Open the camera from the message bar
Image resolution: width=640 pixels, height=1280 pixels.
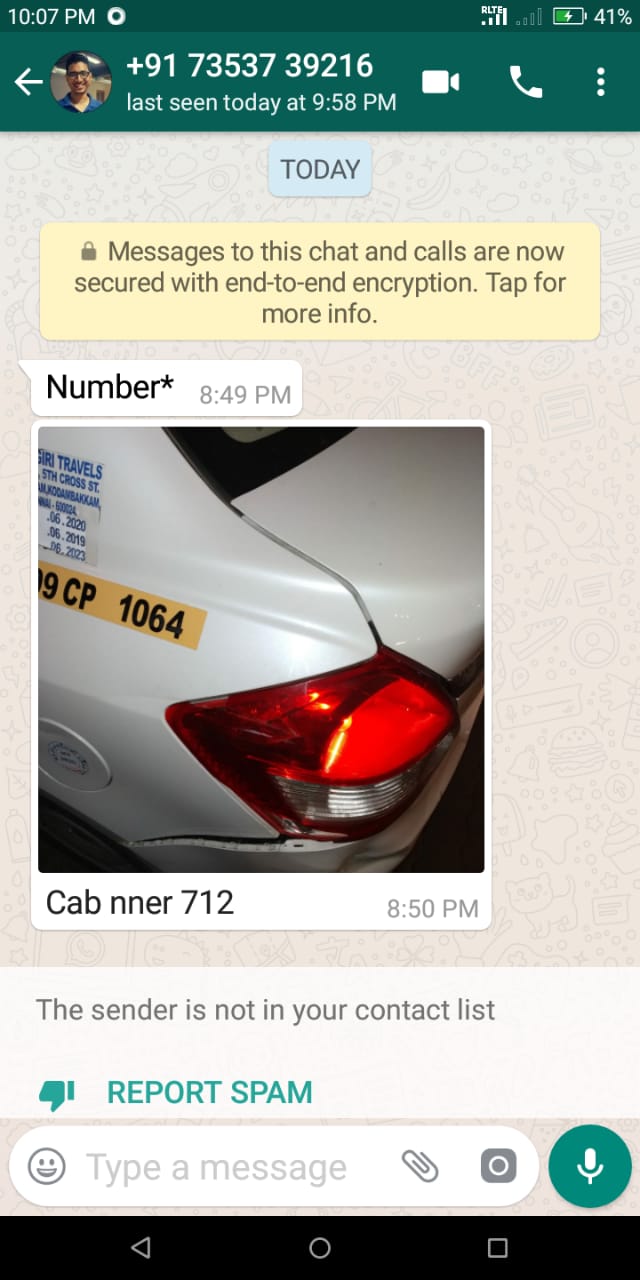[498, 1166]
